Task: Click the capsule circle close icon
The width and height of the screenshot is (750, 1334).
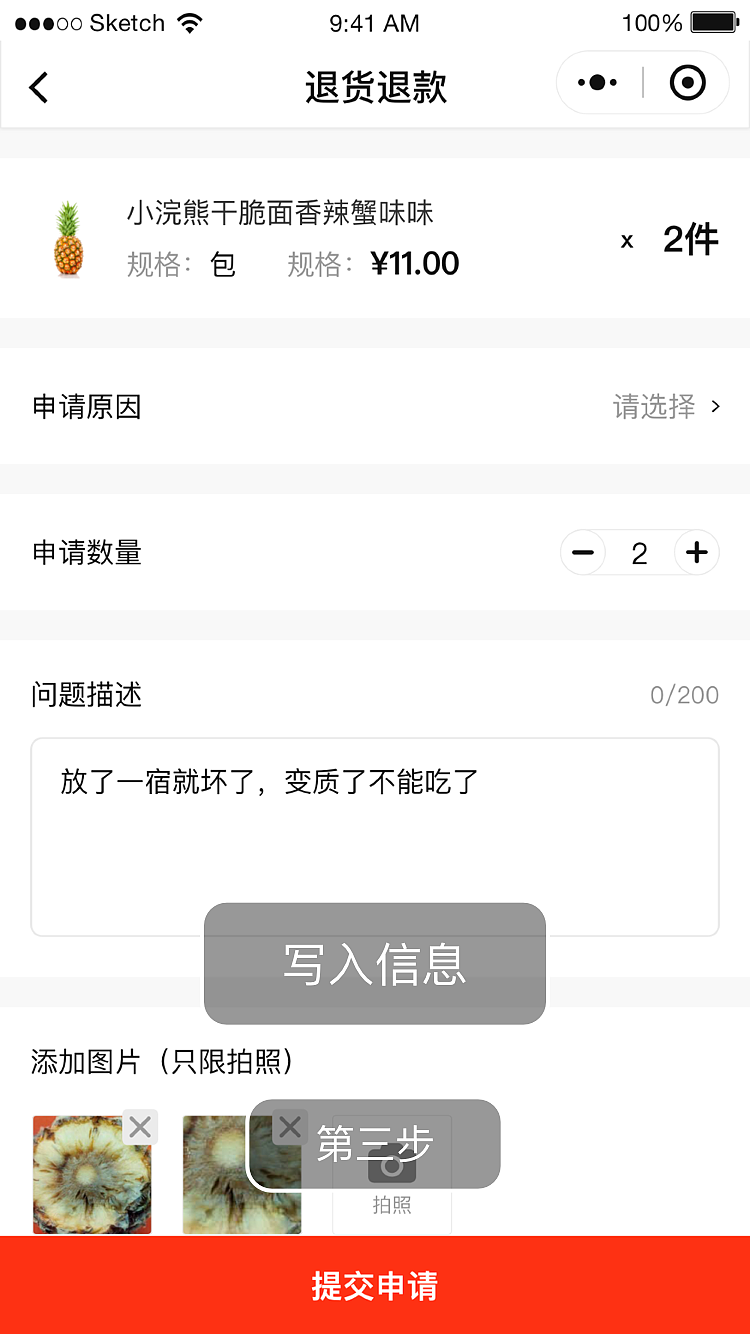Action: pos(687,83)
